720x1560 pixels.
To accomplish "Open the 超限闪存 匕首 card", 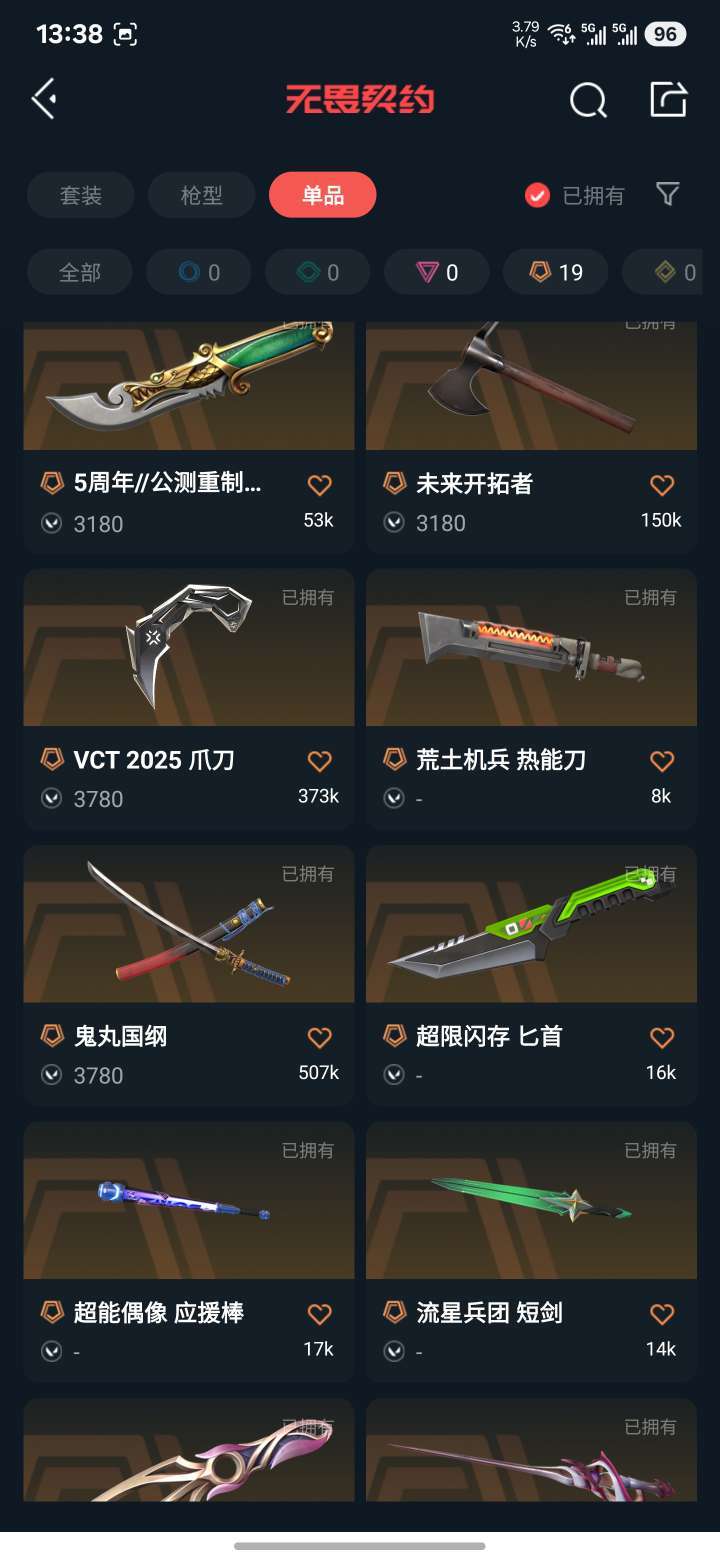I will 531,975.
